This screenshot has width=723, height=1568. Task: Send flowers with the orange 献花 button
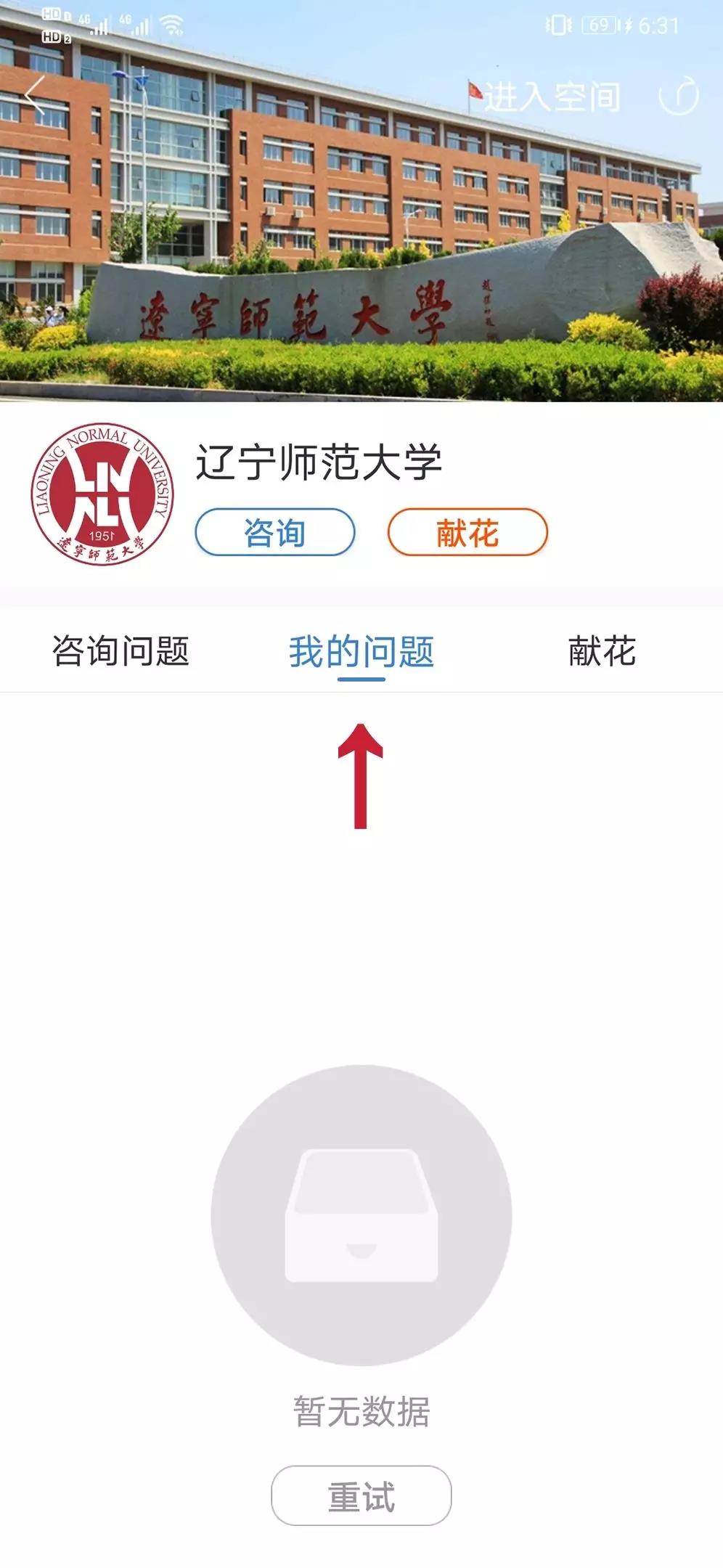[467, 533]
